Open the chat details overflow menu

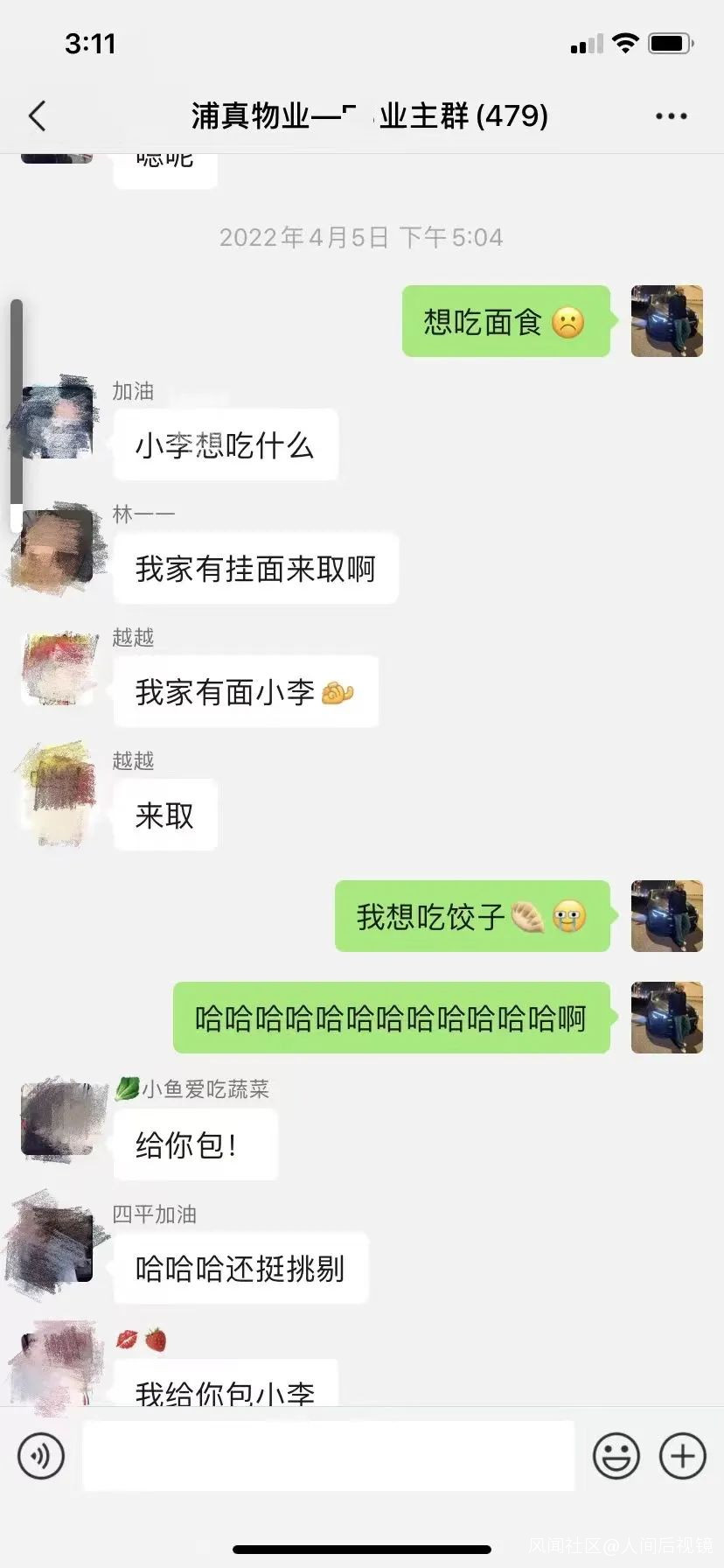pyautogui.click(x=671, y=115)
